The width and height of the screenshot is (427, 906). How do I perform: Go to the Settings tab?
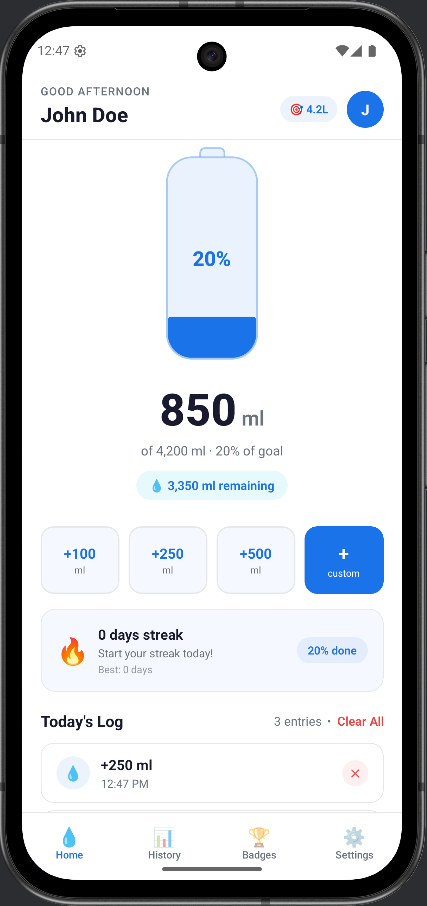[354, 844]
